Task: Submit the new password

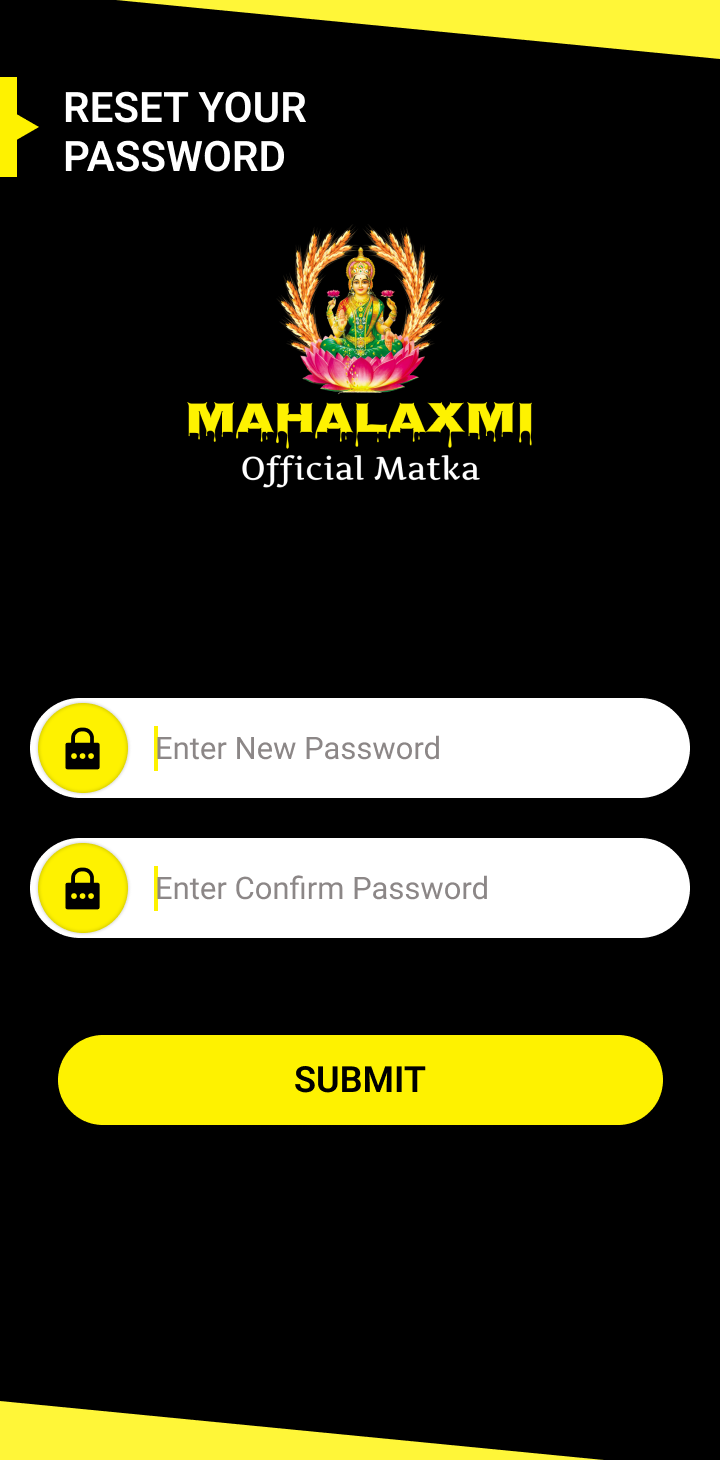Action: [x=360, y=1080]
